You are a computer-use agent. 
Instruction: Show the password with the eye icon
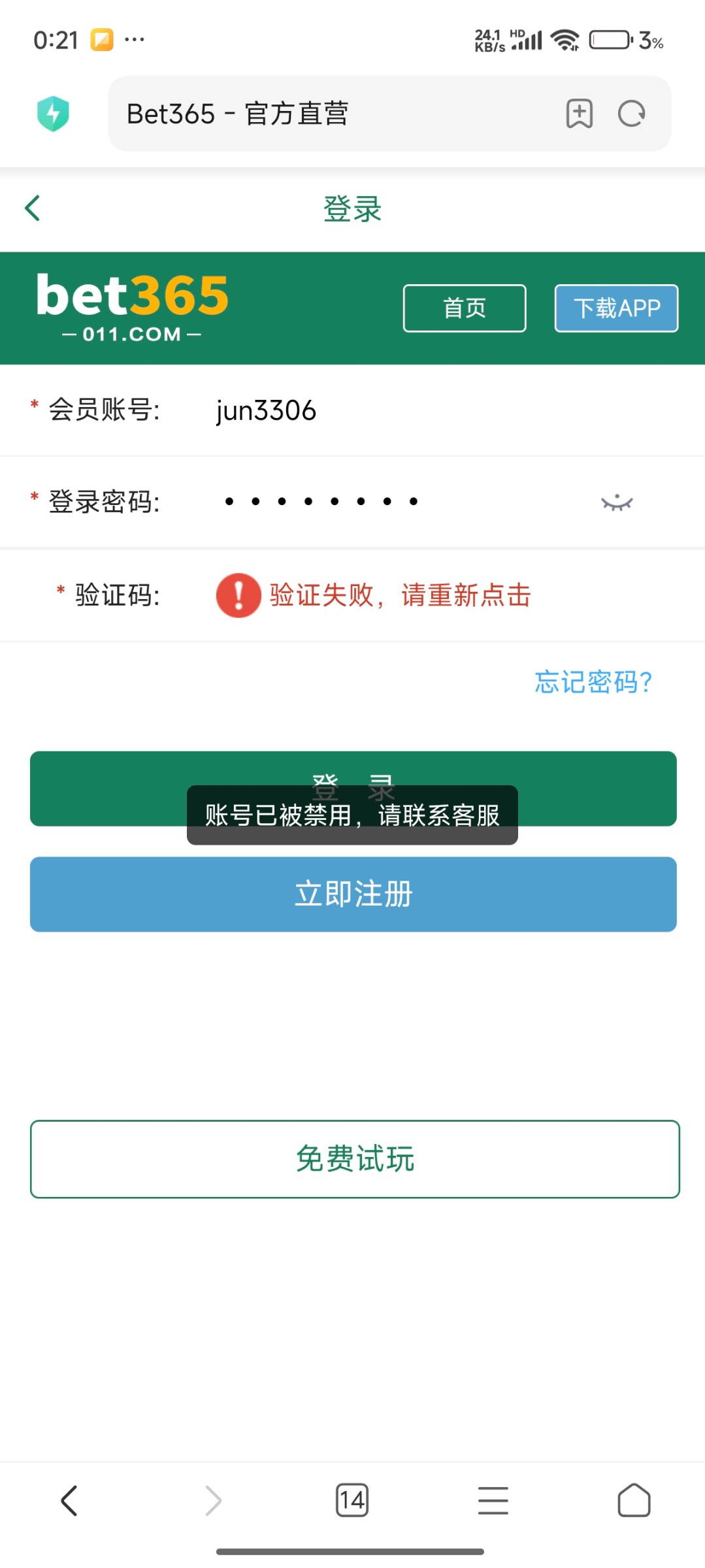[x=617, y=502]
